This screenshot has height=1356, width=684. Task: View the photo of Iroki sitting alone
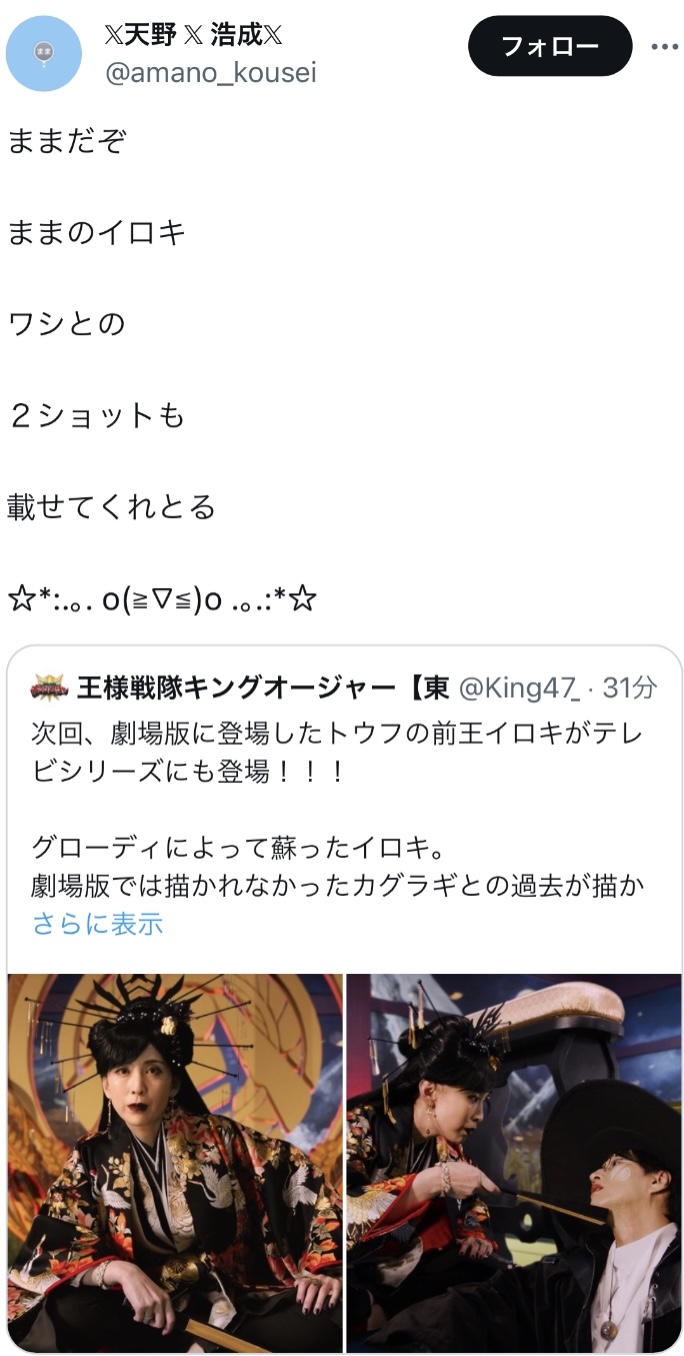pos(175,1162)
